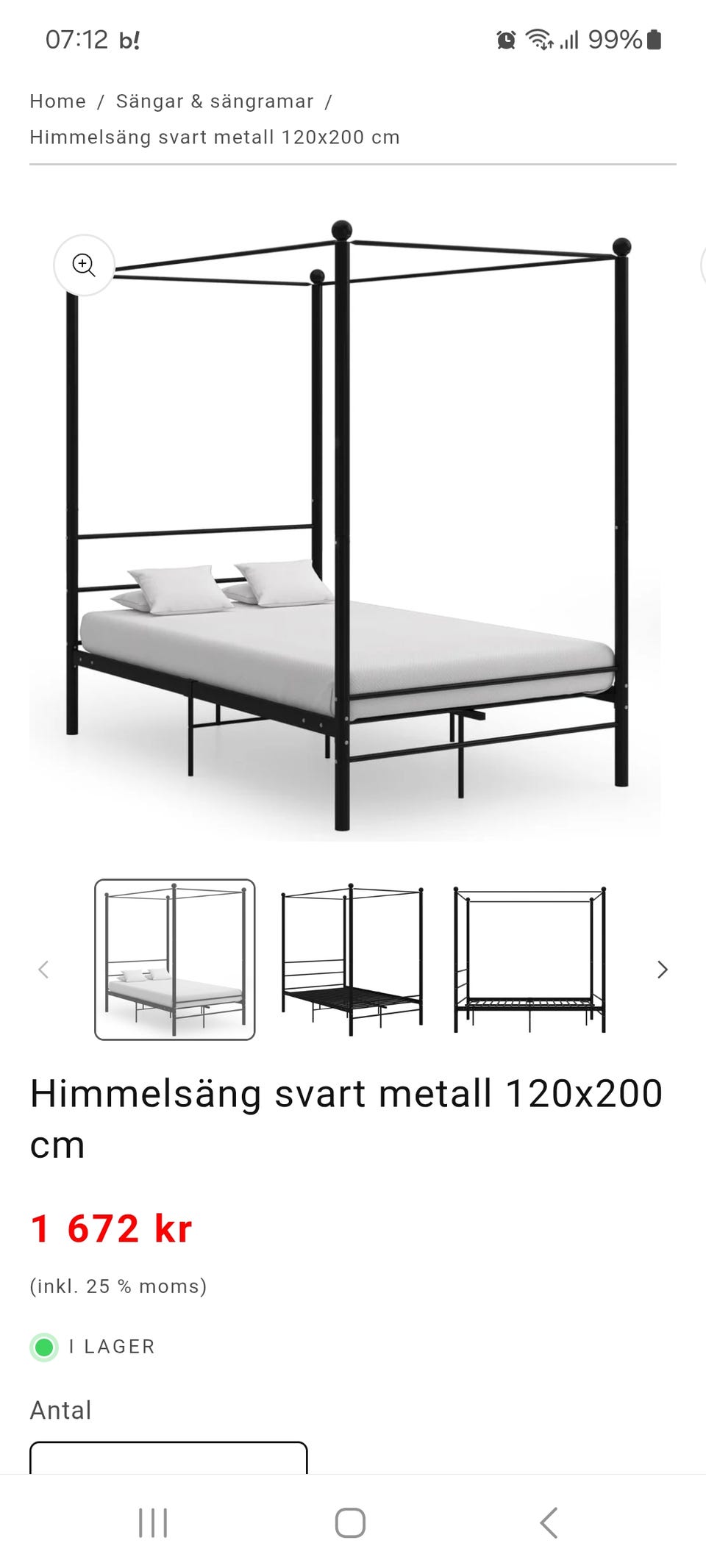Select the 1 672 kr price text
The image size is (706, 1568).
pyautogui.click(x=110, y=1226)
